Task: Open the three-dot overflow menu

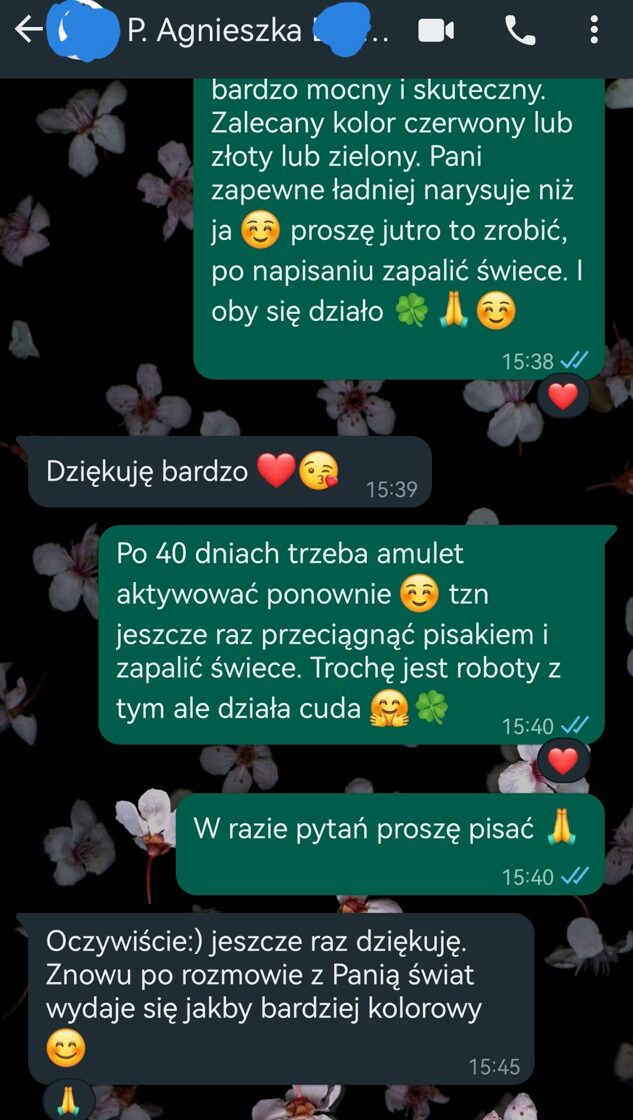Action: click(x=594, y=31)
